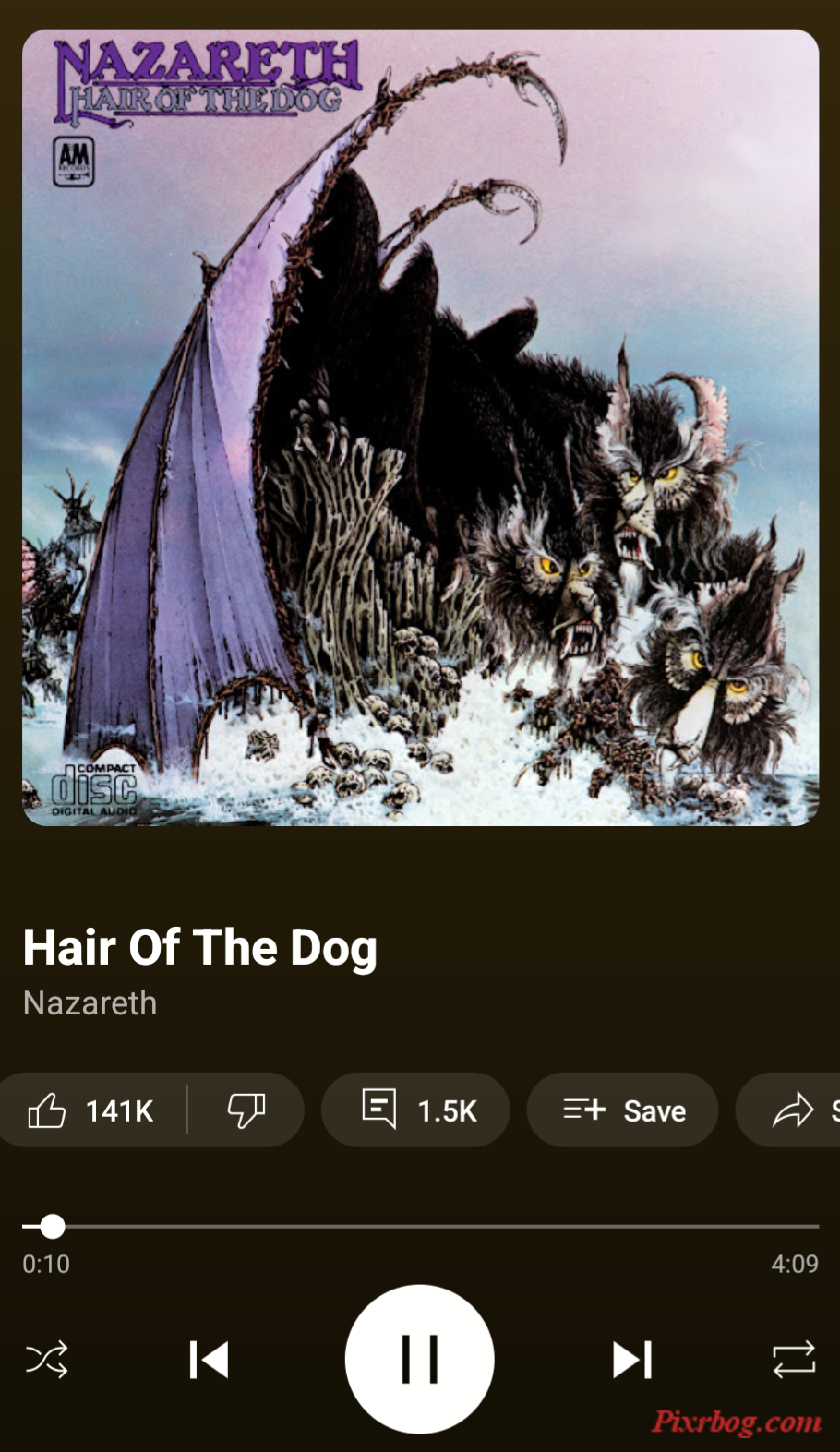Pause the current song
Screen dimensions: 840x1452
click(419, 1358)
